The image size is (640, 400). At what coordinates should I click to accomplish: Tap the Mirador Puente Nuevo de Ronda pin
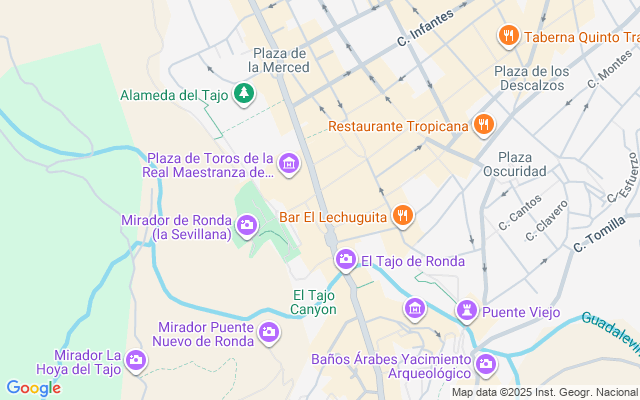pos(269,333)
